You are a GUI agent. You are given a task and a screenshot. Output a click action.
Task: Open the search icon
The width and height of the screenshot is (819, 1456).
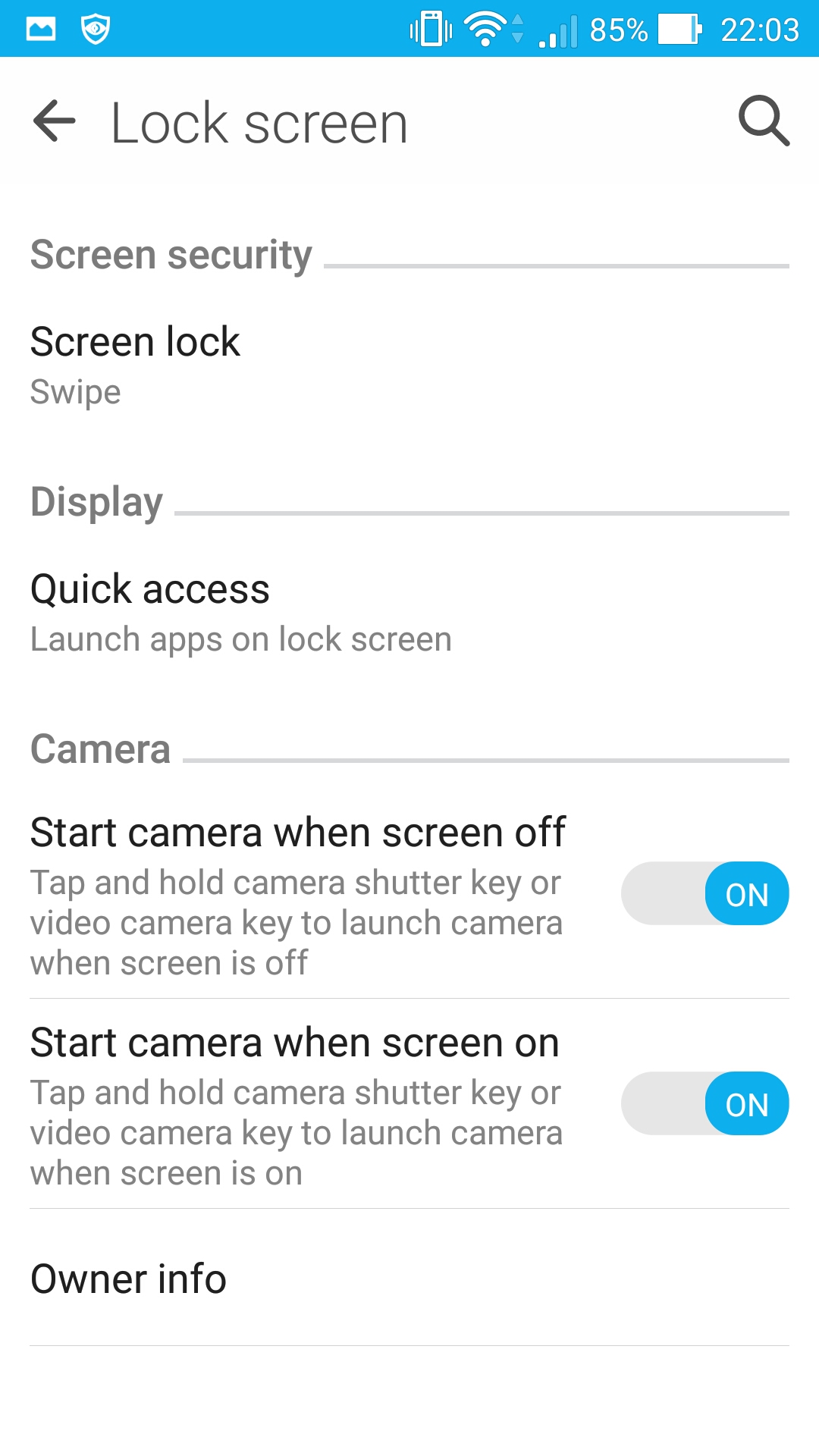(764, 121)
